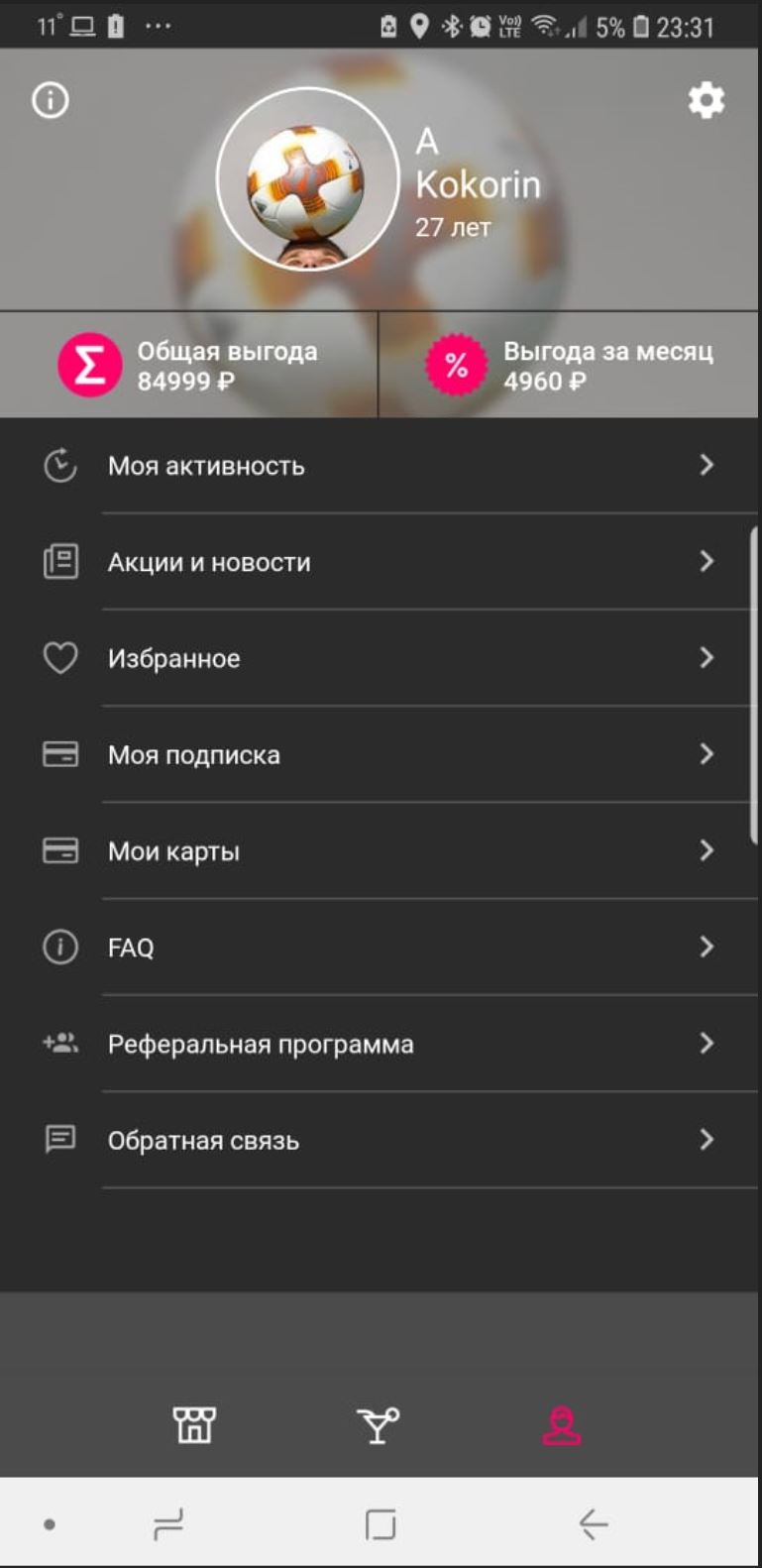Screen dimensions: 762x1568
Task: Open Обратная связь
Action: (x=381, y=1140)
